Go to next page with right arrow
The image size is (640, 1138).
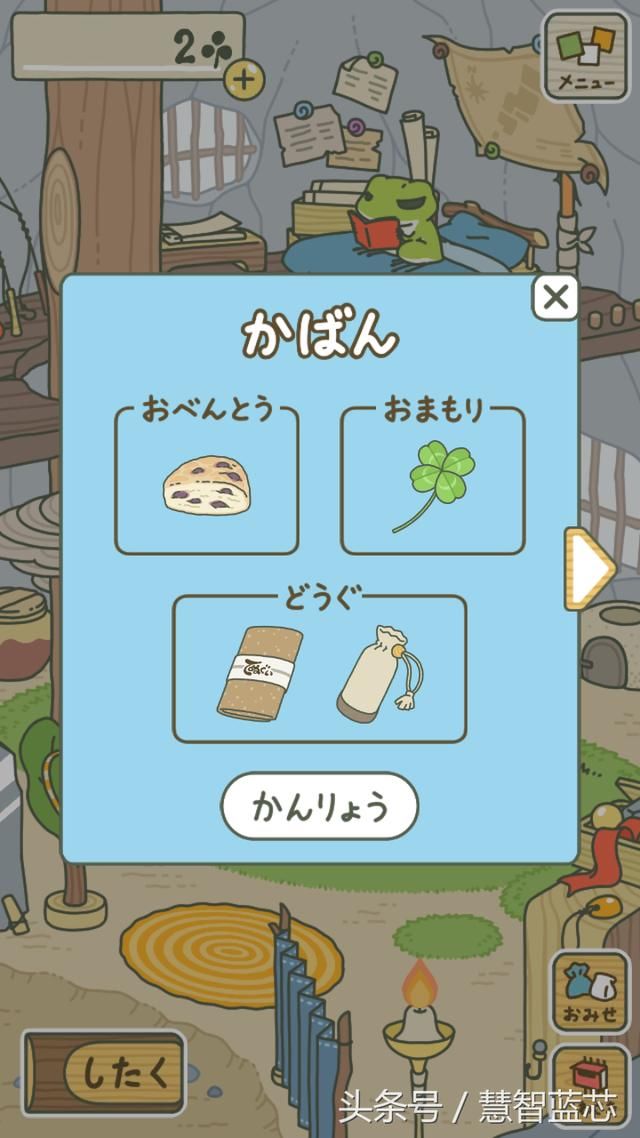coord(590,569)
